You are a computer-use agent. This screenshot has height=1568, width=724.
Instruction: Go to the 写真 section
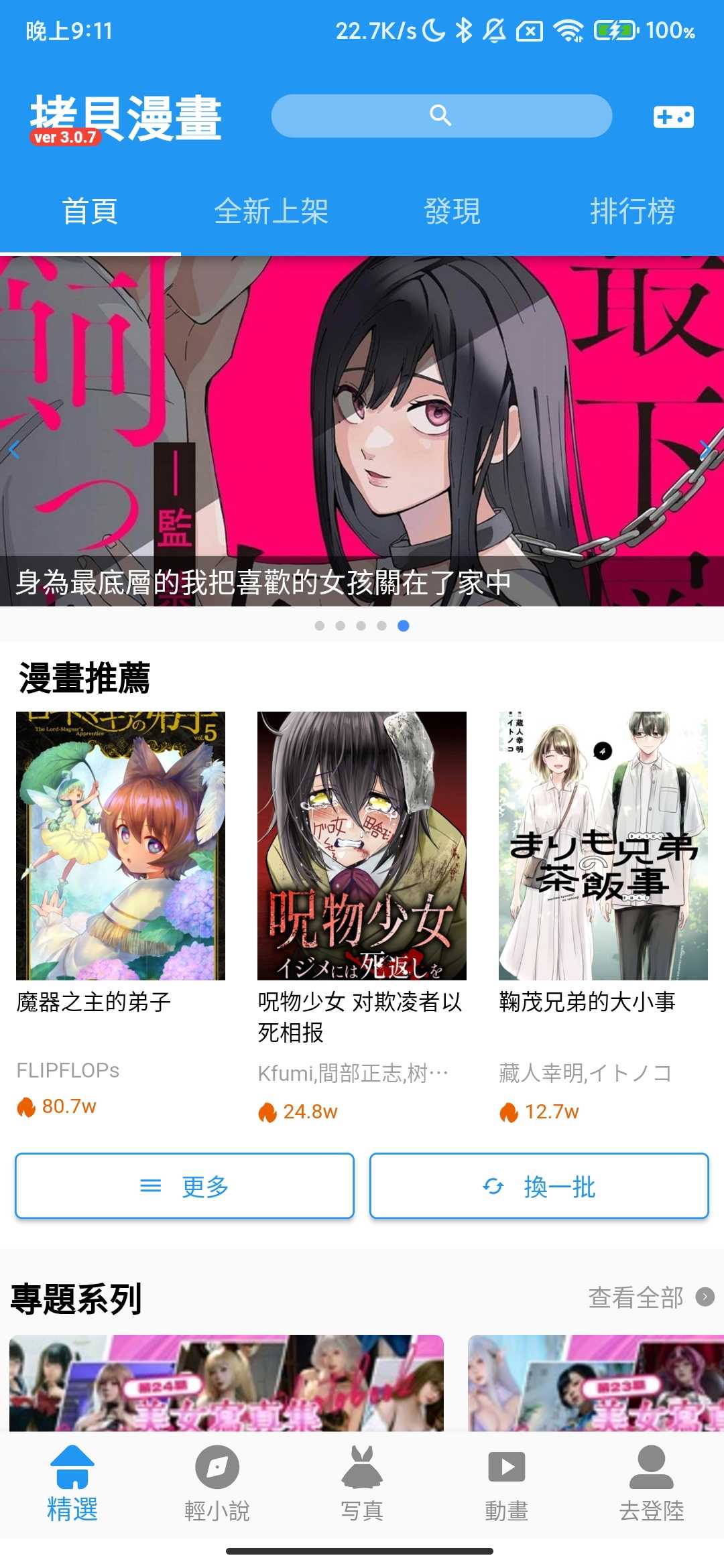pyautogui.click(x=362, y=1482)
